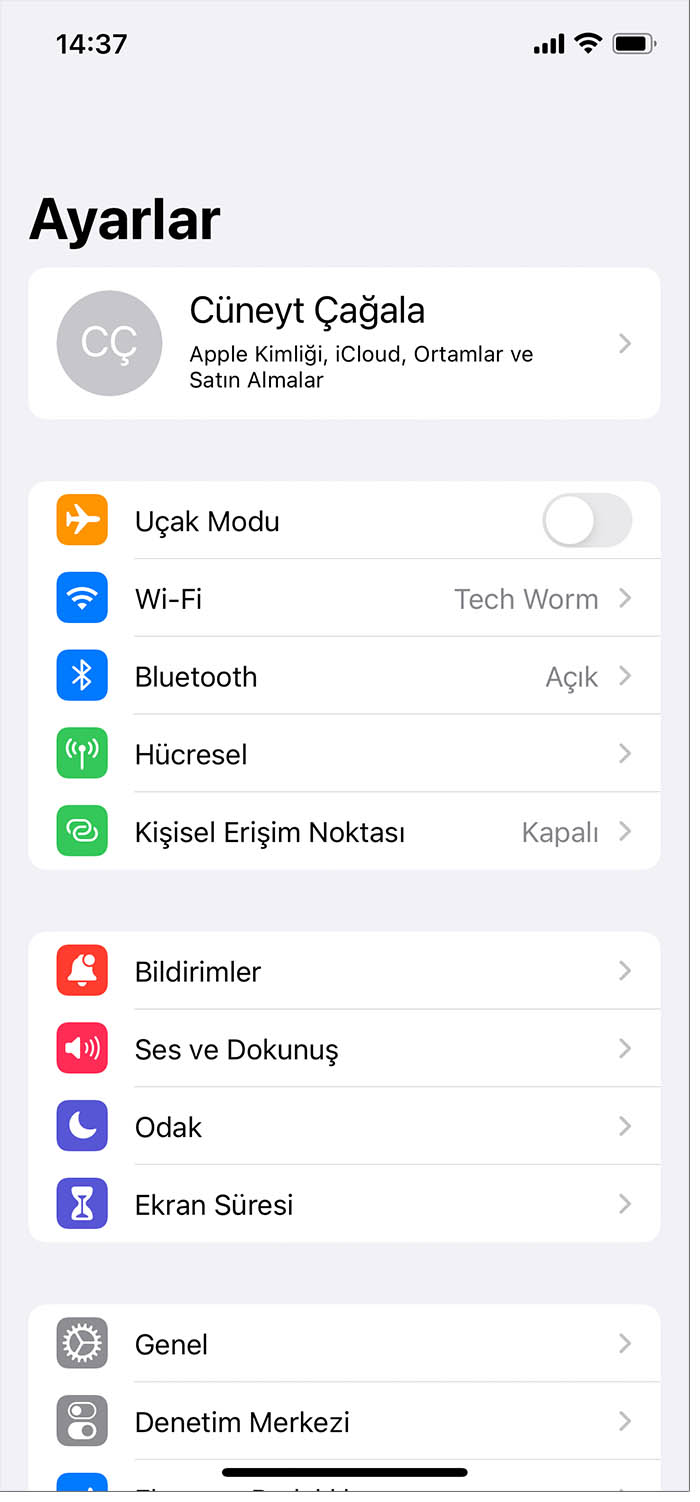
Task: View Ekran Süresi
Action: pyautogui.click(x=343, y=1205)
